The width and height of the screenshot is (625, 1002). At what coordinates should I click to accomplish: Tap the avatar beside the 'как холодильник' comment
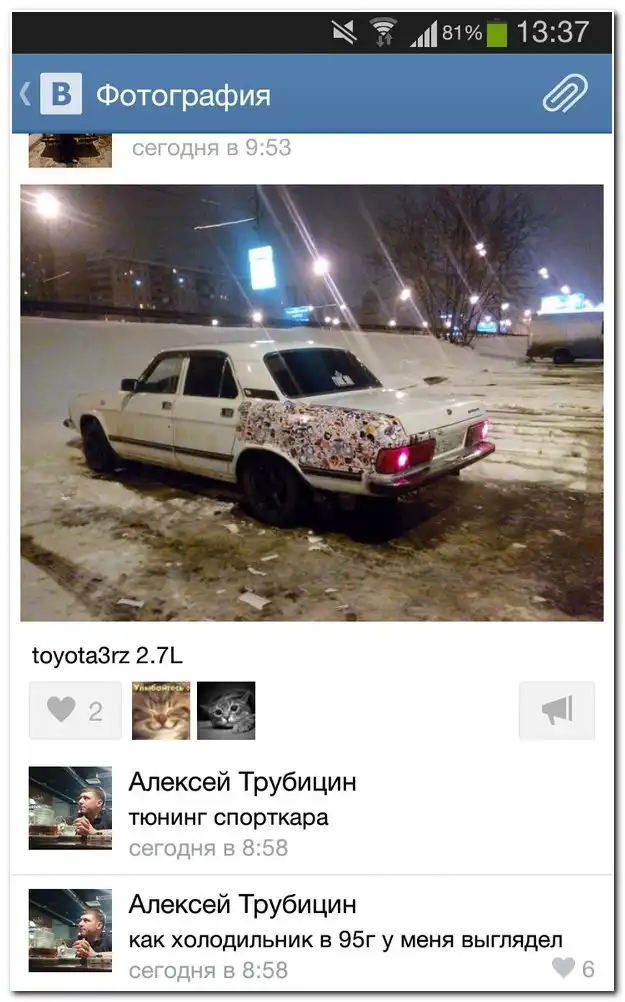tap(70, 930)
